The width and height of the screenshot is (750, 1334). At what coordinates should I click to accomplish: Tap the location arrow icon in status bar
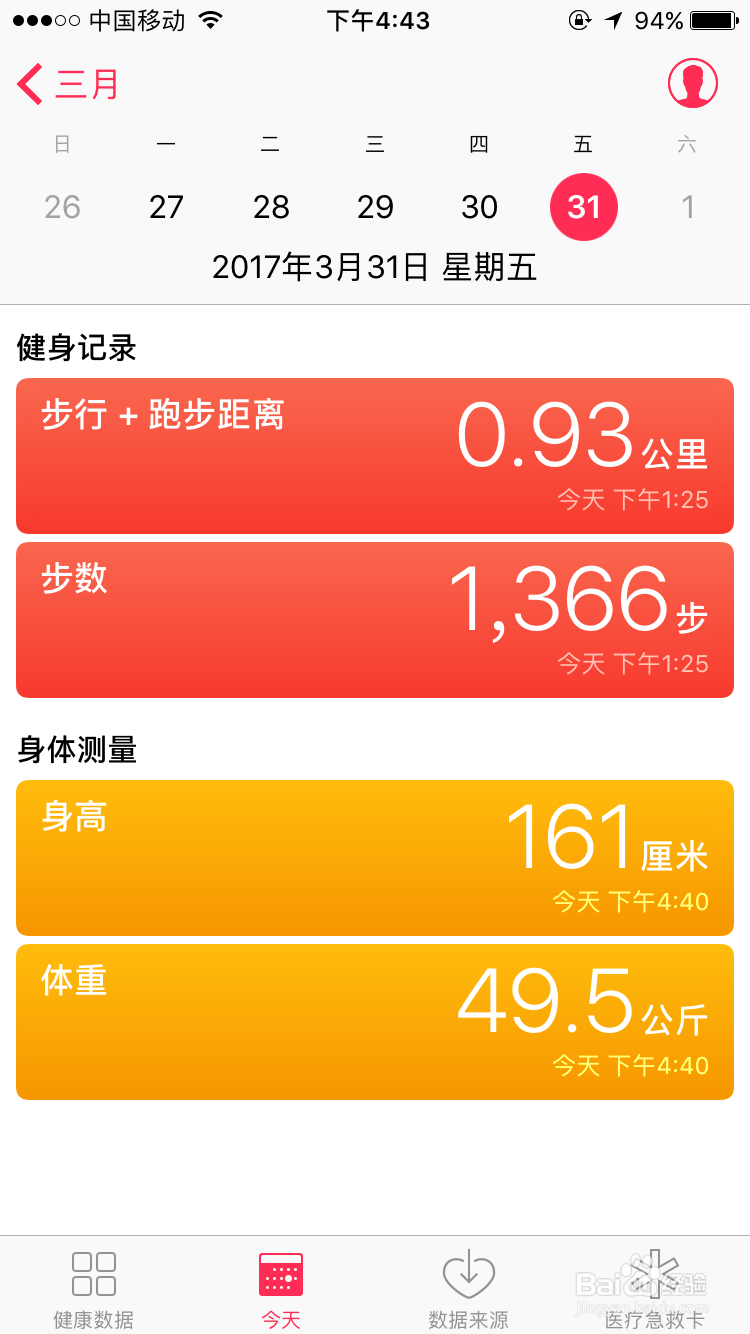[x=612, y=18]
